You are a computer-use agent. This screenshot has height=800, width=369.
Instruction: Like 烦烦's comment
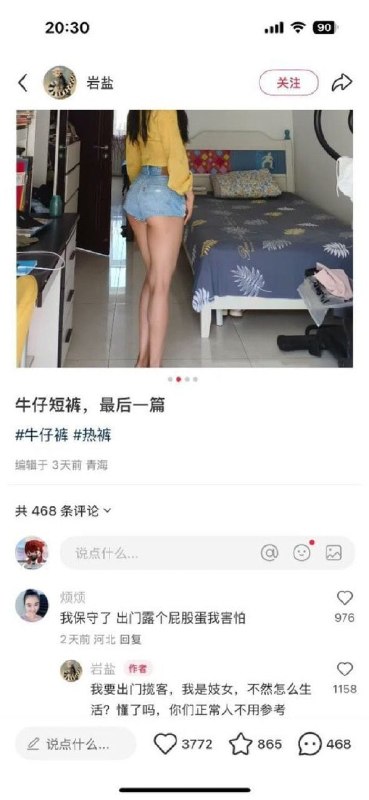tap(345, 597)
